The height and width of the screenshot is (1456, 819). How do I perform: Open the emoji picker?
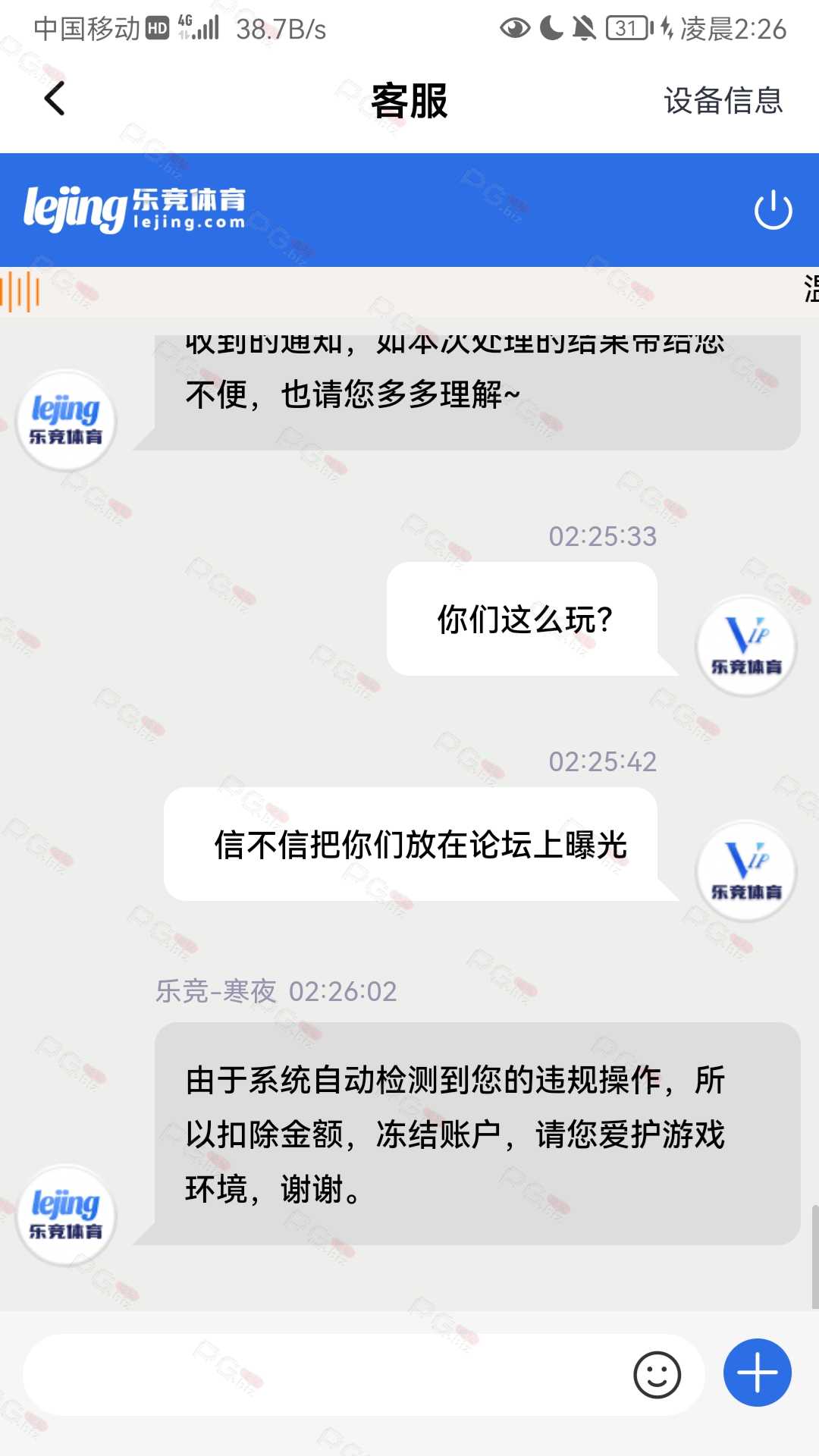[657, 1374]
